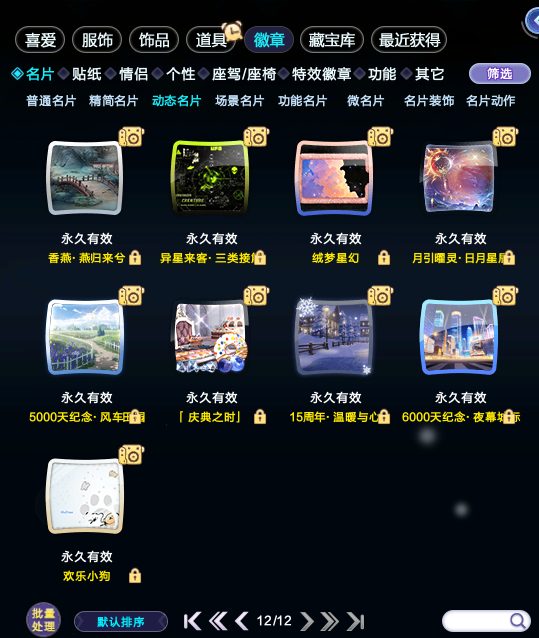Image resolution: width=539 pixels, height=638 pixels.
Task: Switch to the 服饰 tab
Action: point(97,40)
